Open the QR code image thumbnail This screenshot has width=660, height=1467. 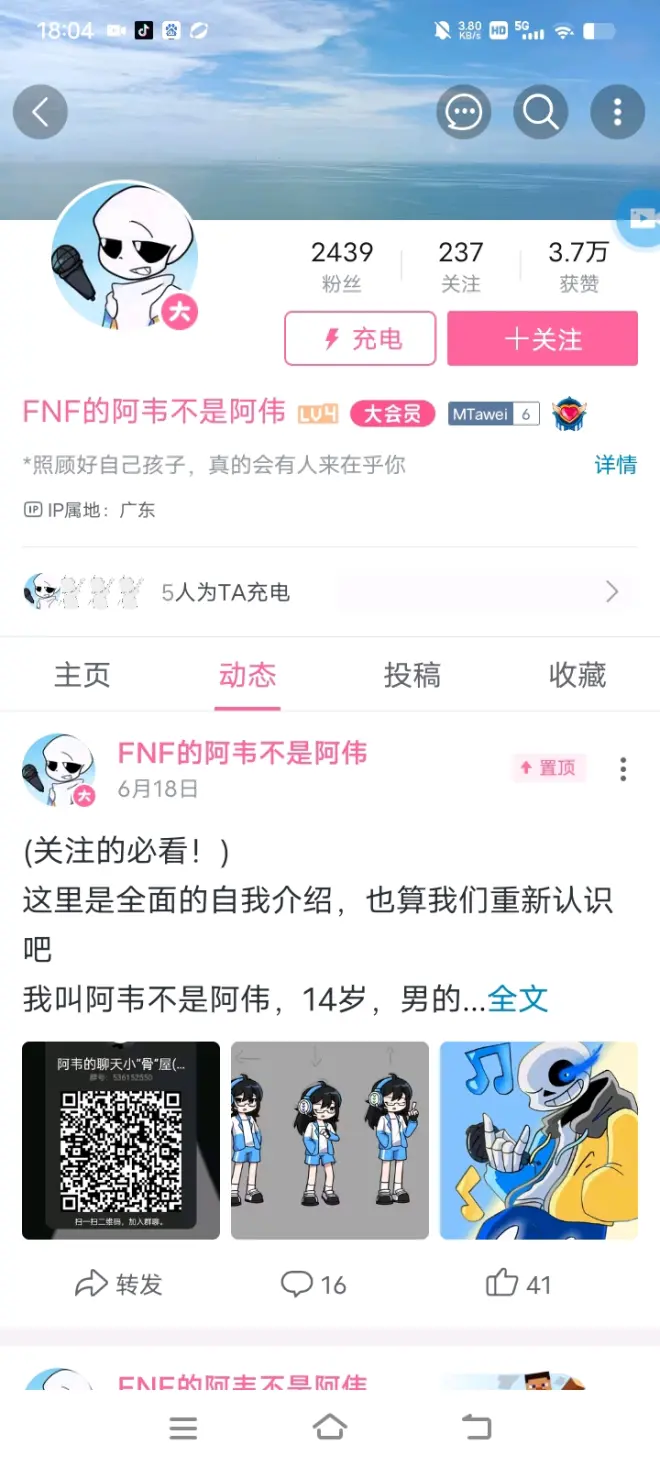coord(121,1140)
